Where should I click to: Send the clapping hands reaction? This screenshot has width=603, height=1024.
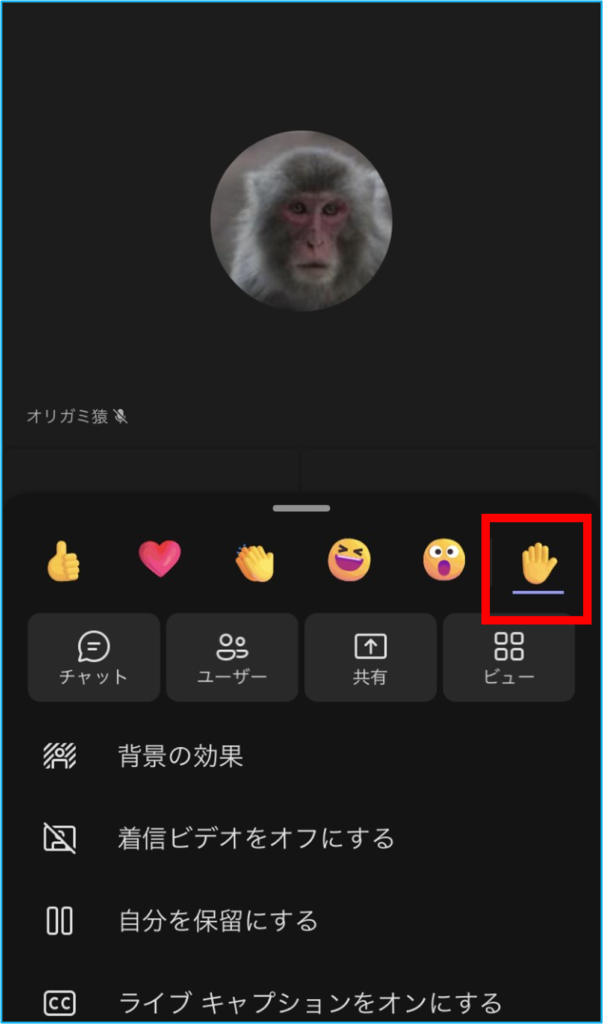click(254, 562)
